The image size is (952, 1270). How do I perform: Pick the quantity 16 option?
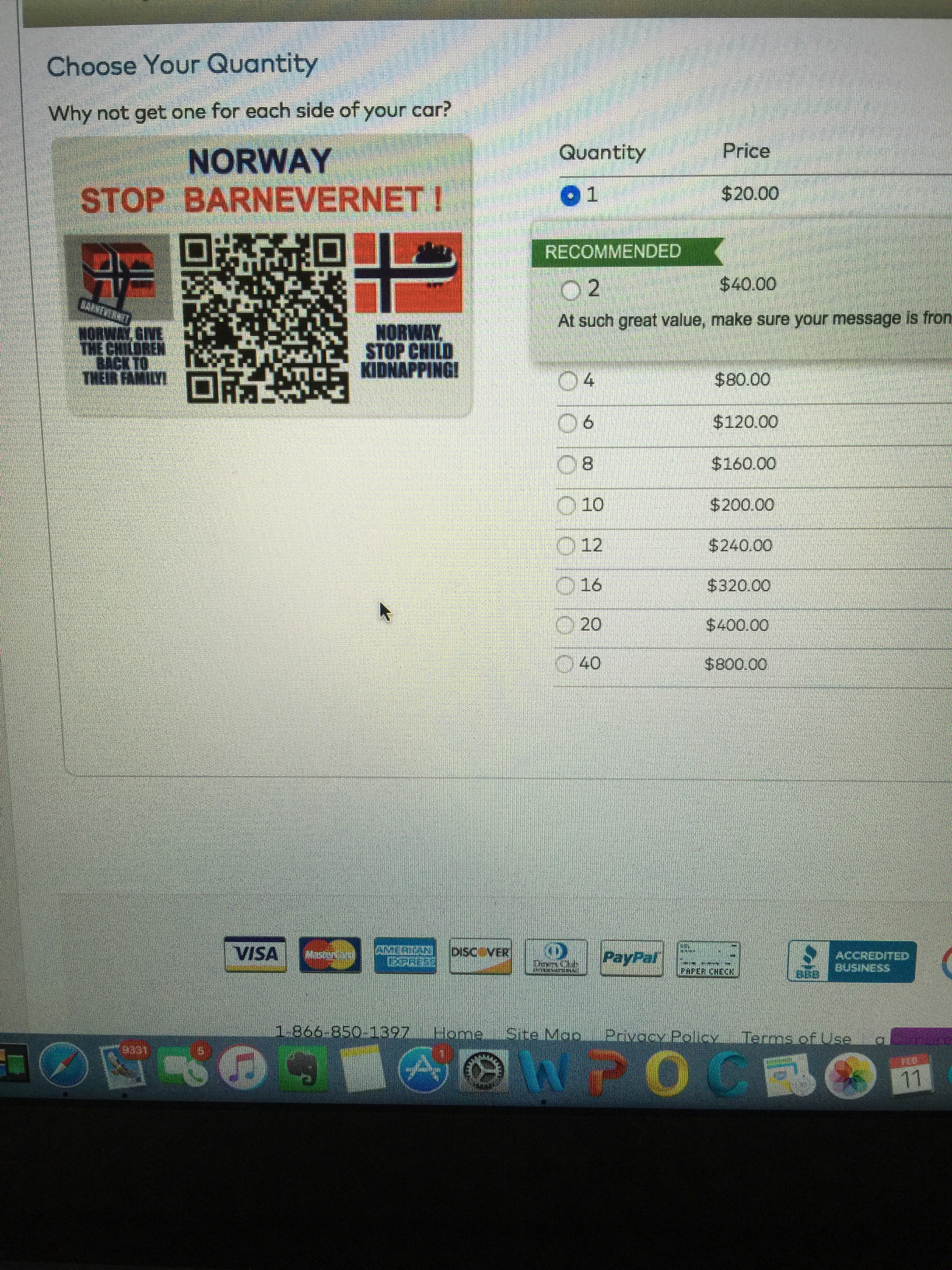coord(566,586)
